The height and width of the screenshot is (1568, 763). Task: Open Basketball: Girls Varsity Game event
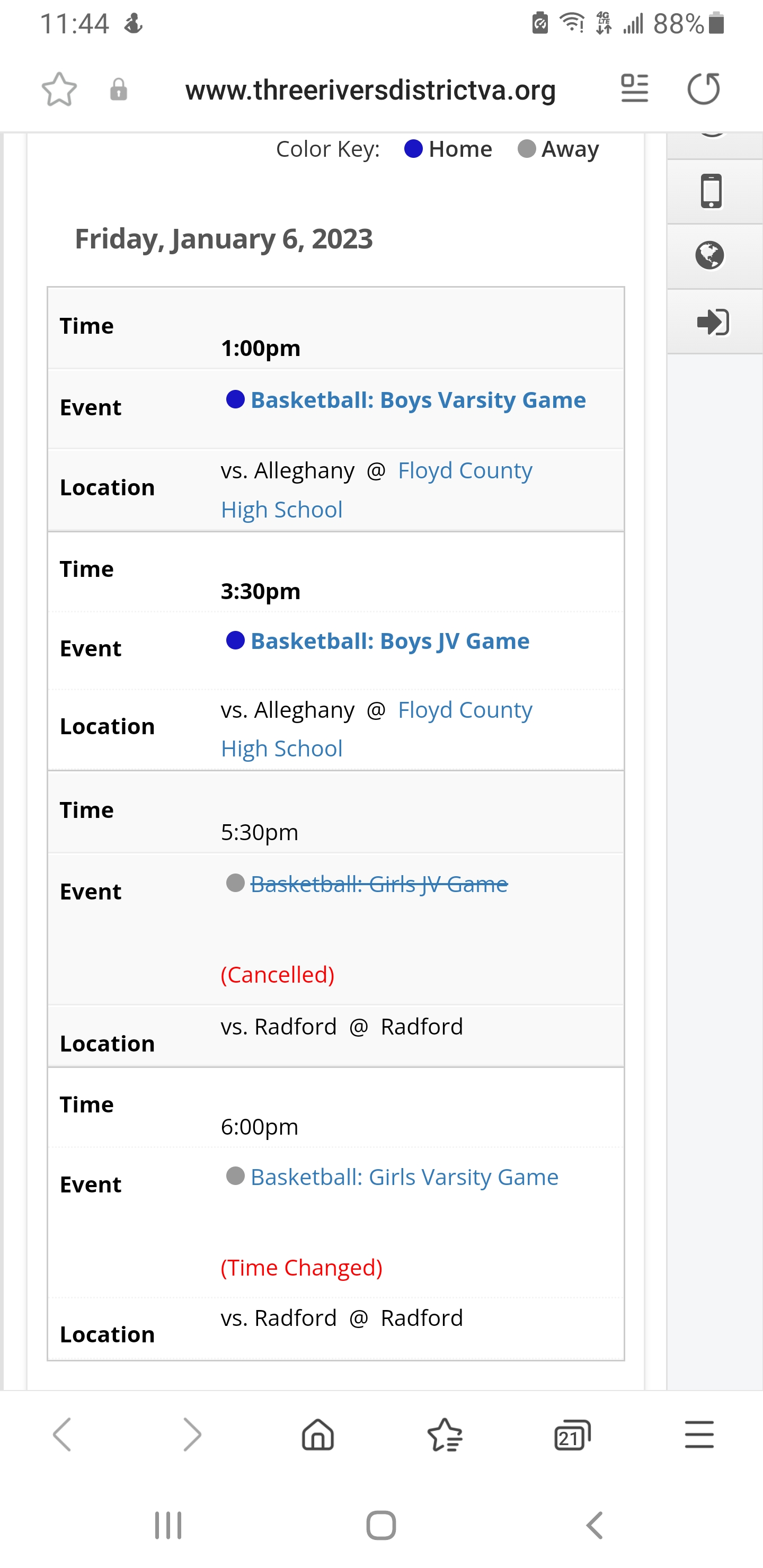(404, 1177)
